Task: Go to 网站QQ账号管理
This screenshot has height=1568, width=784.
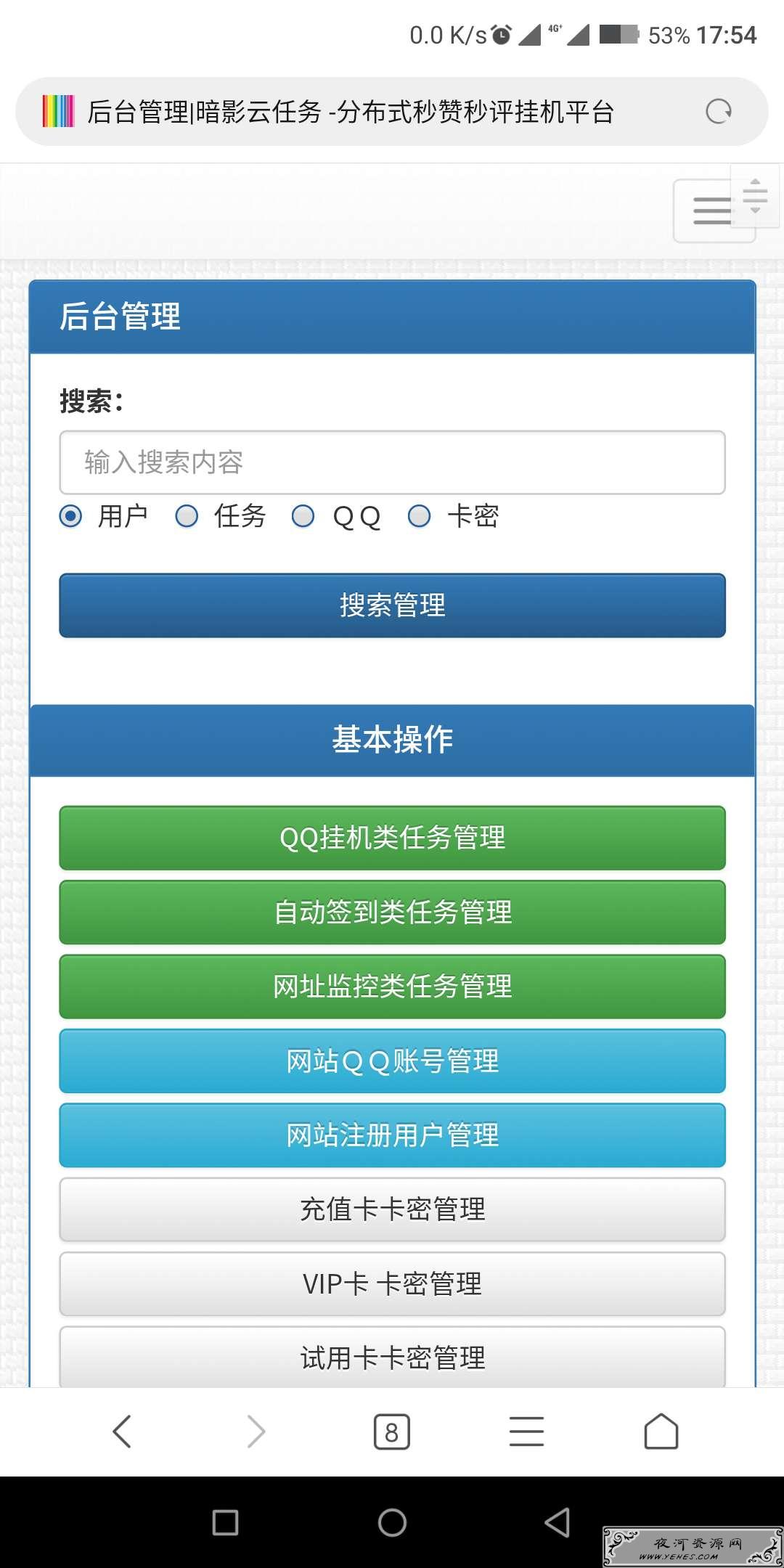Action: pyautogui.click(x=392, y=1061)
